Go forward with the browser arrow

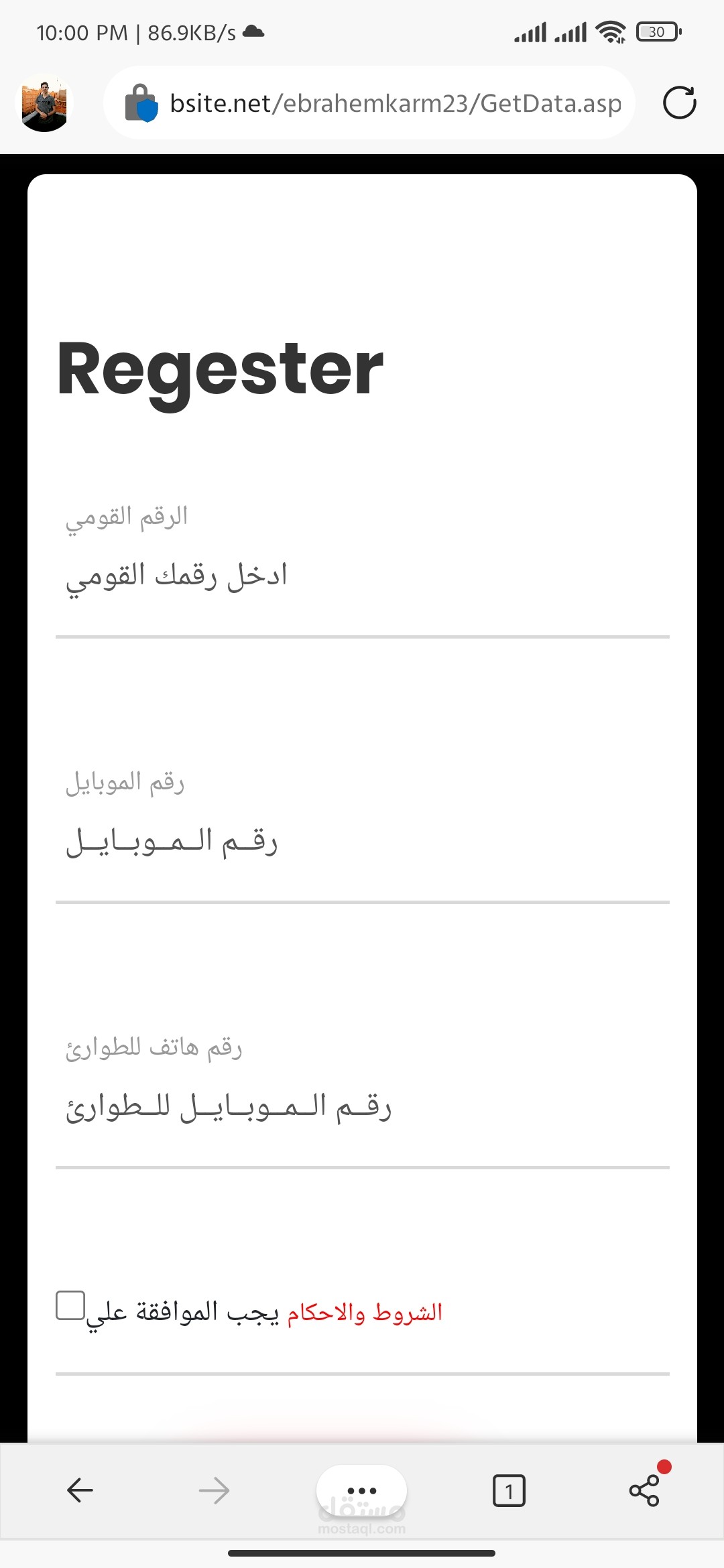point(214,1490)
